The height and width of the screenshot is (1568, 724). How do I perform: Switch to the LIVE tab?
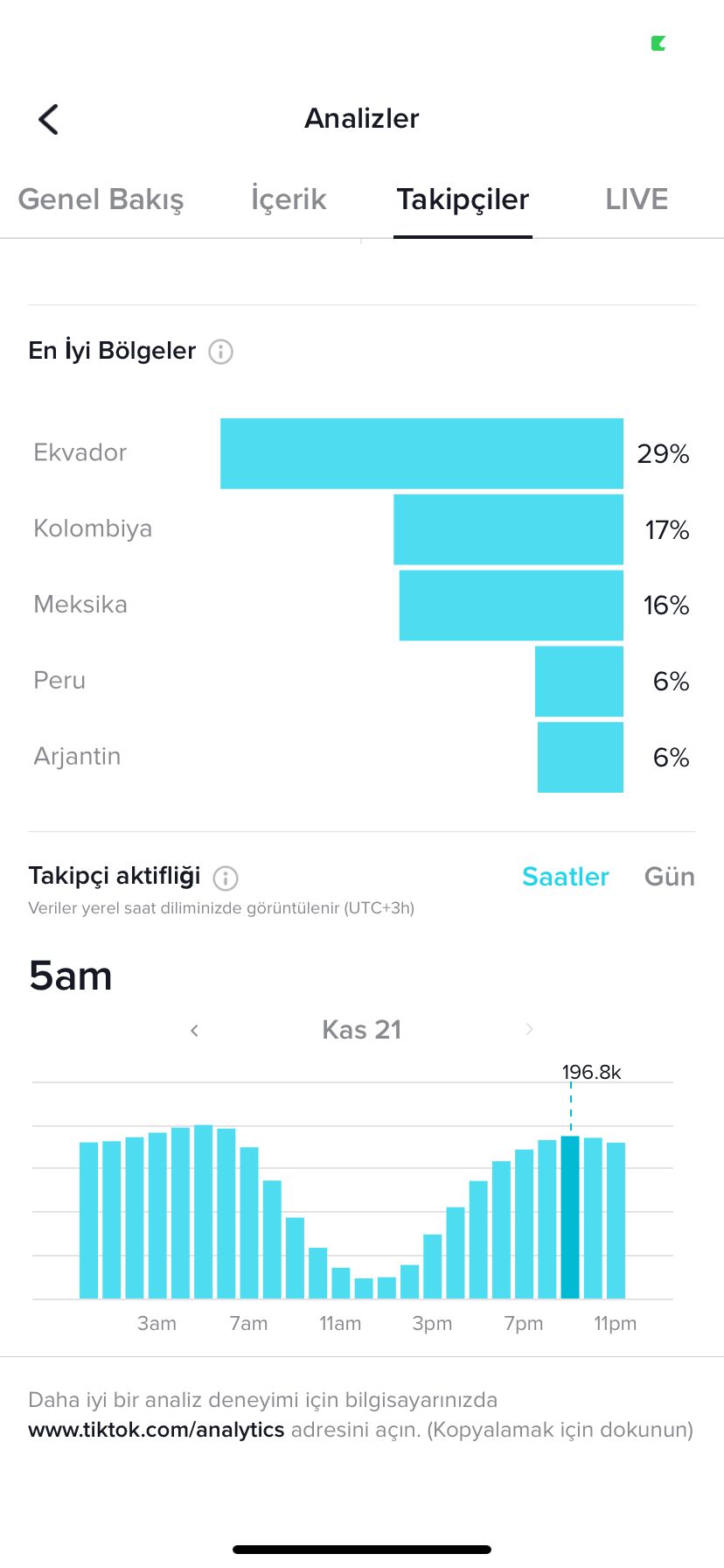[637, 199]
